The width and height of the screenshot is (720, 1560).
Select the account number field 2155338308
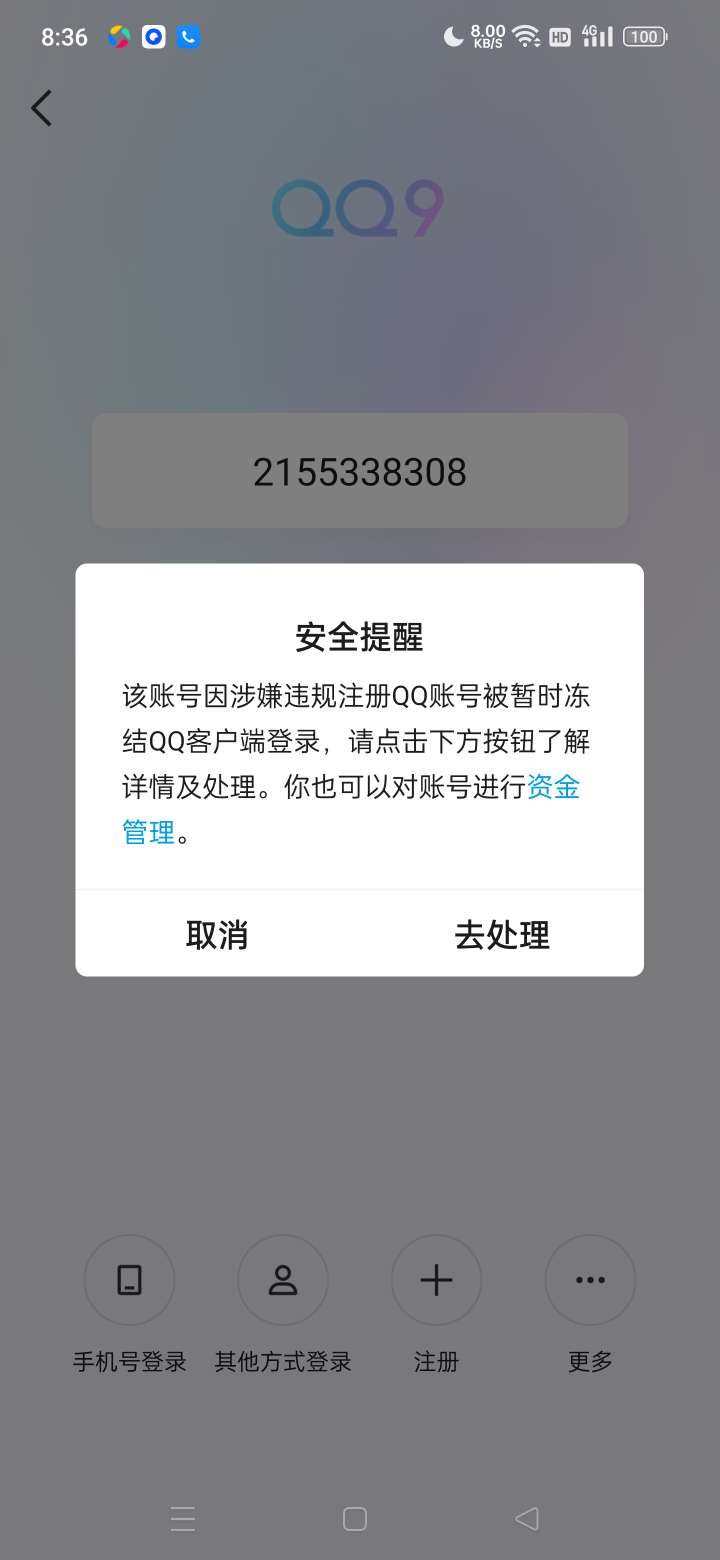pyautogui.click(x=360, y=471)
